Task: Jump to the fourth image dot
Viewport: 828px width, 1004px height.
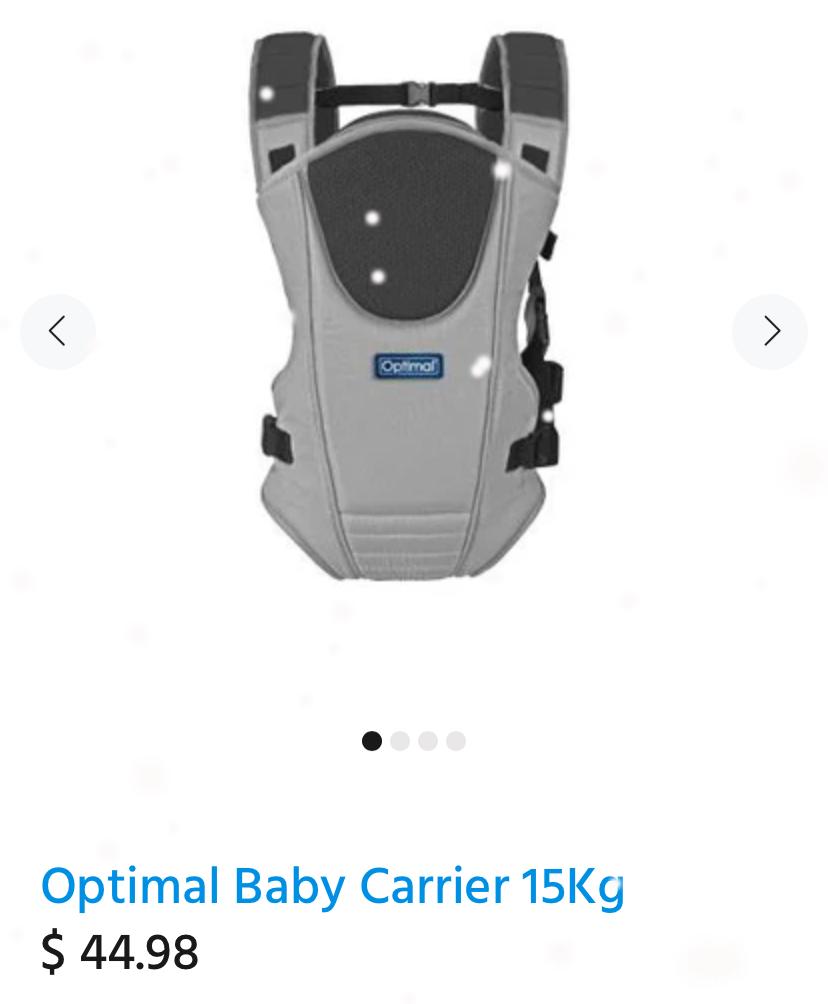Action: coord(456,741)
